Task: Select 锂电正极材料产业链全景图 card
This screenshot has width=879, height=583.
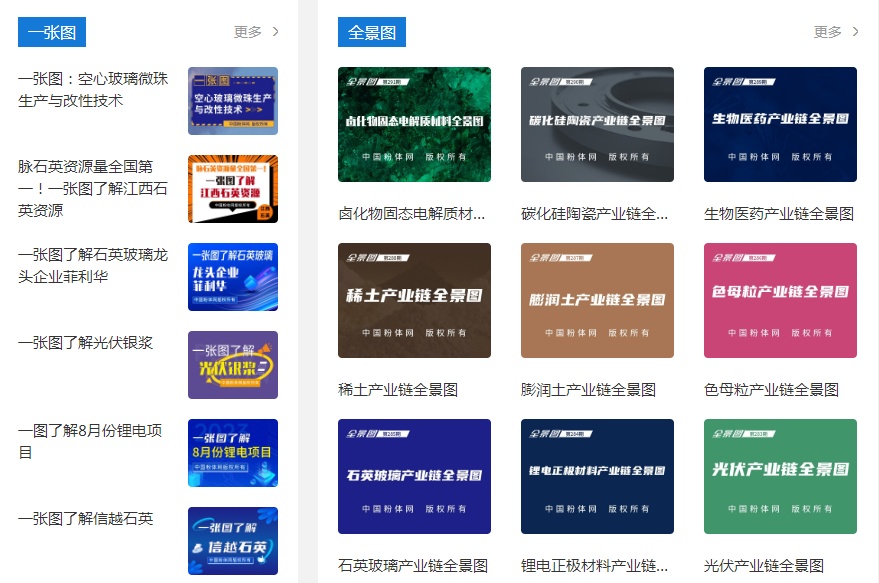Action: click(597, 476)
